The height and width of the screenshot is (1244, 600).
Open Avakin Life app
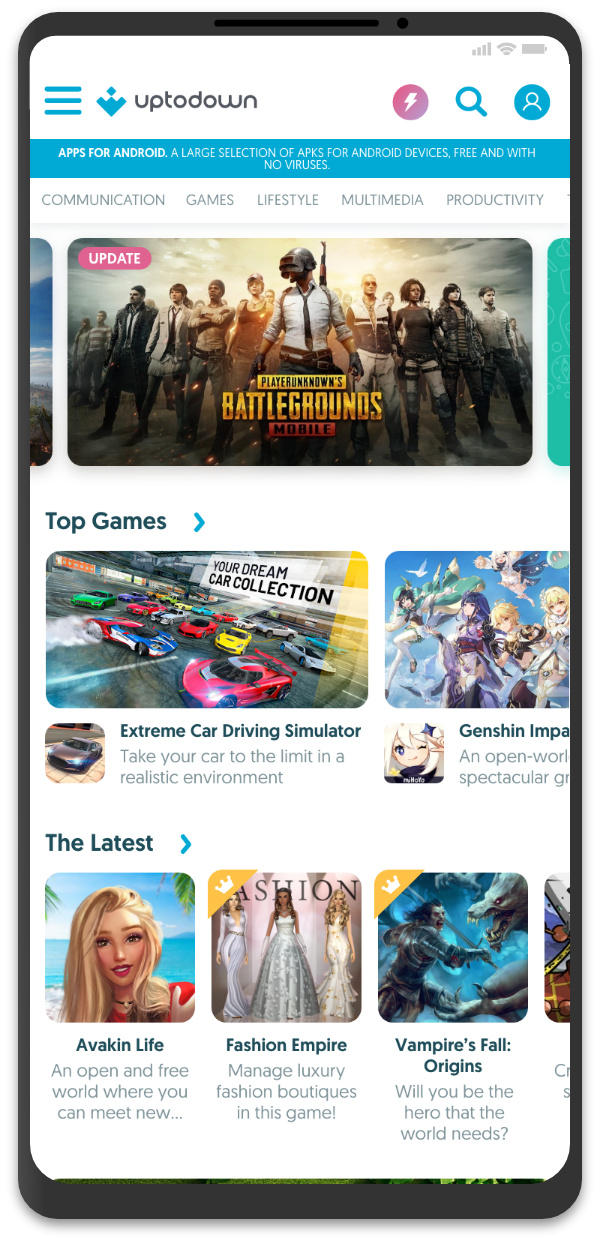point(120,948)
